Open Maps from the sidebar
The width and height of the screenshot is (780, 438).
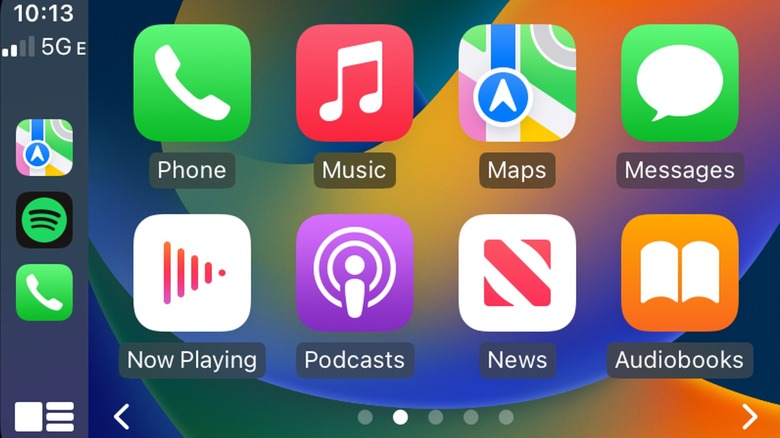tap(44, 148)
